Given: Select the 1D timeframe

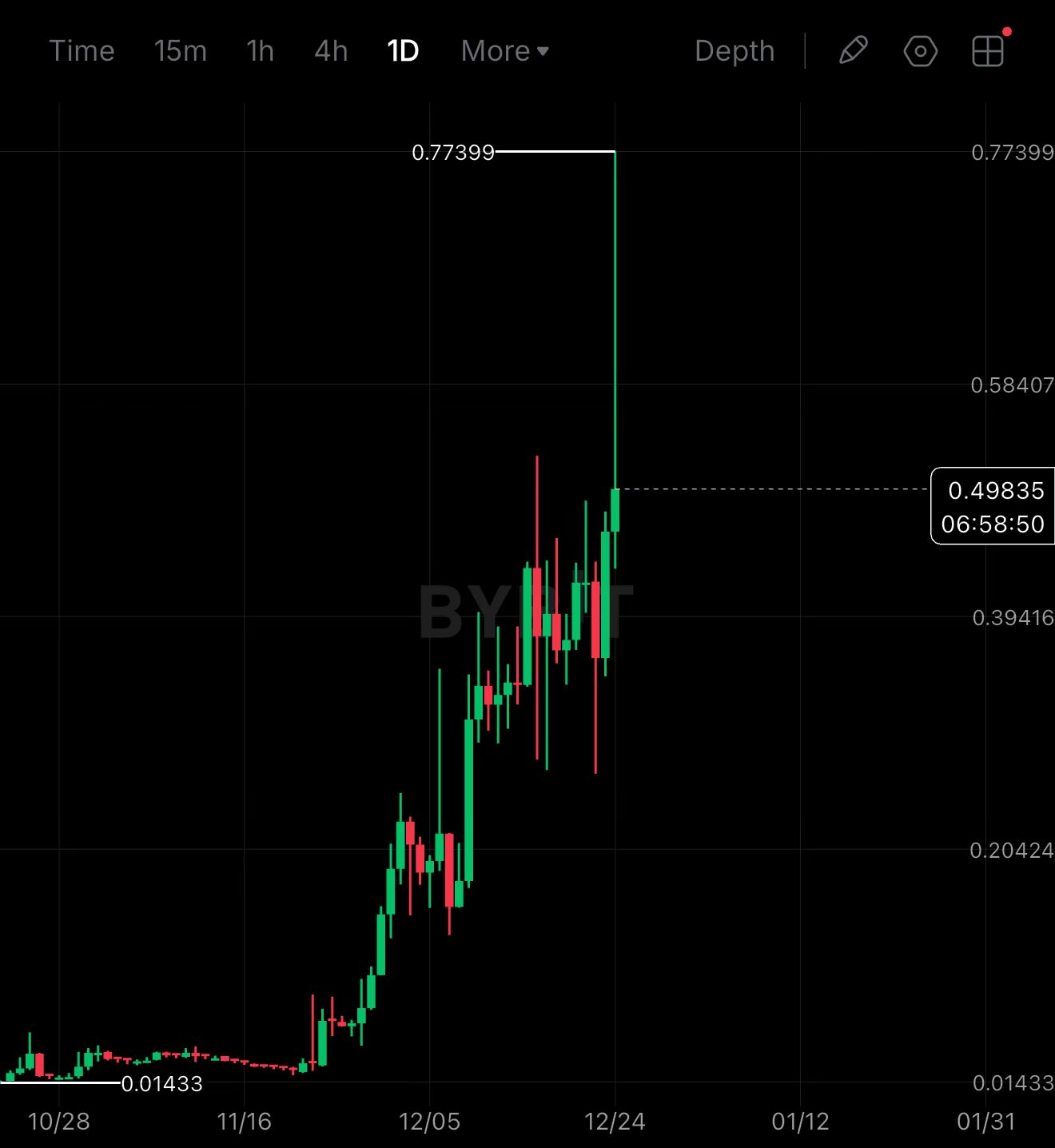Looking at the screenshot, I should pos(403,51).
